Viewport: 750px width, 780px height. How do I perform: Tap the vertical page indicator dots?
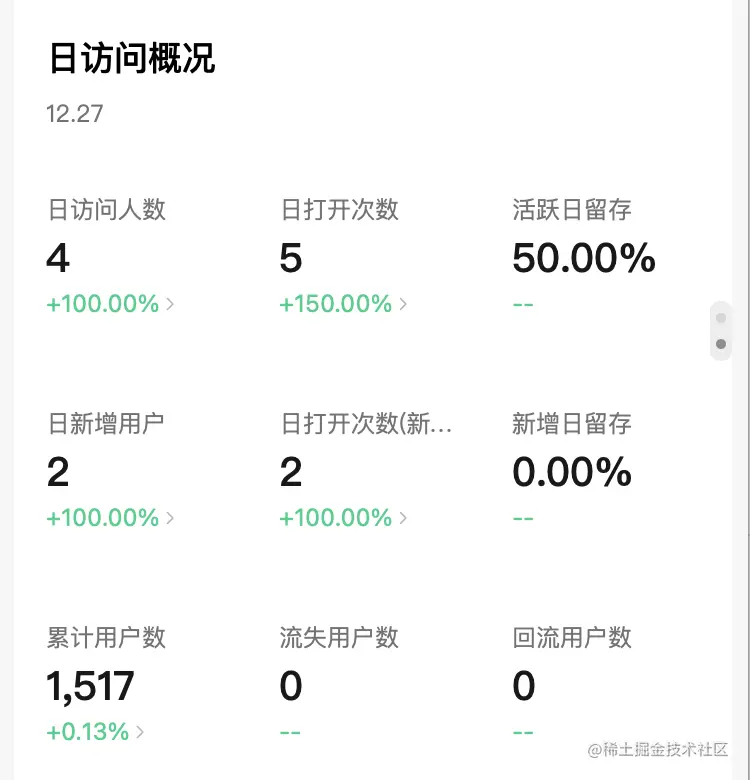[721, 331]
